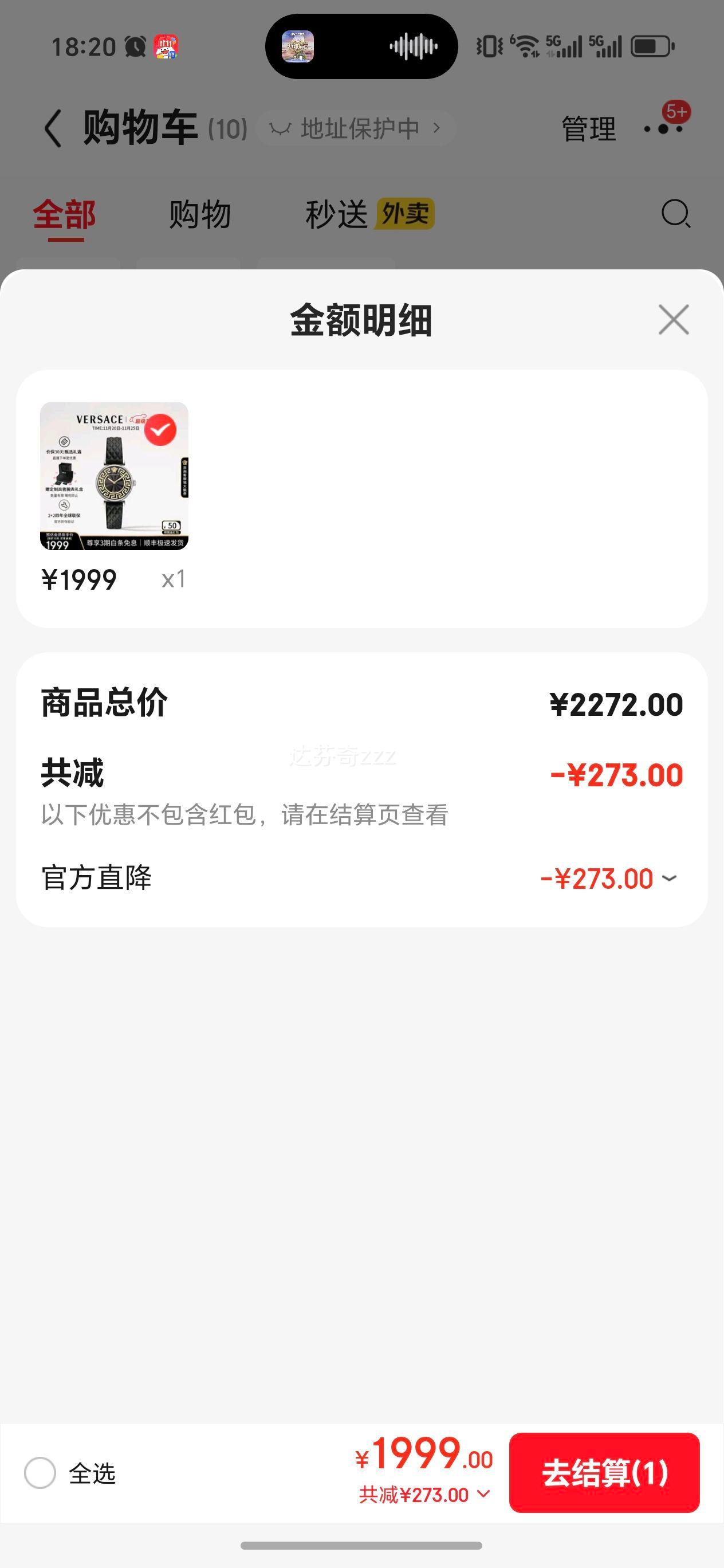Switch to the 秒送 外卖 tab
This screenshot has height=1568, width=724.
[x=369, y=215]
